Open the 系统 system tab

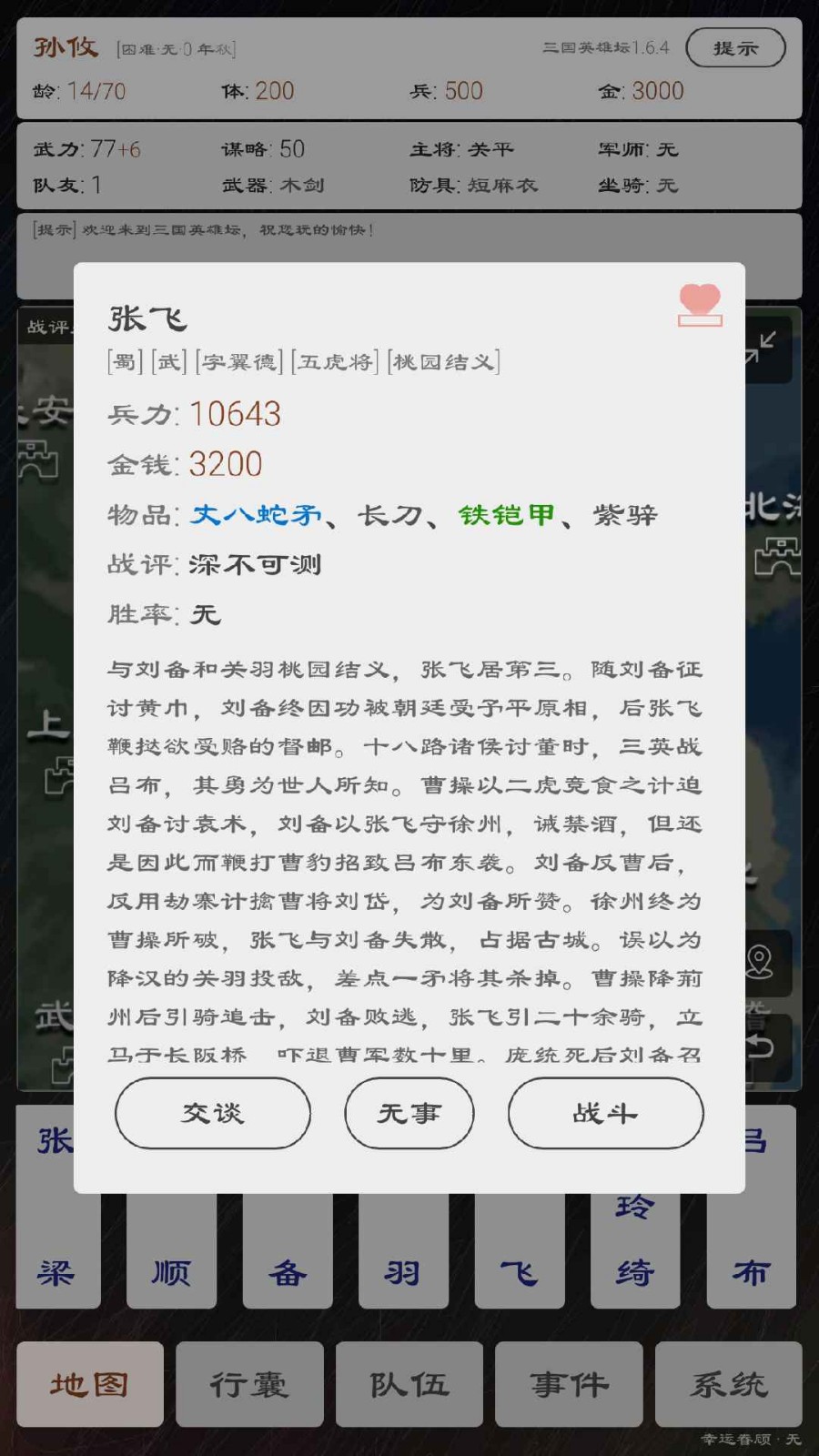pos(728,1384)
